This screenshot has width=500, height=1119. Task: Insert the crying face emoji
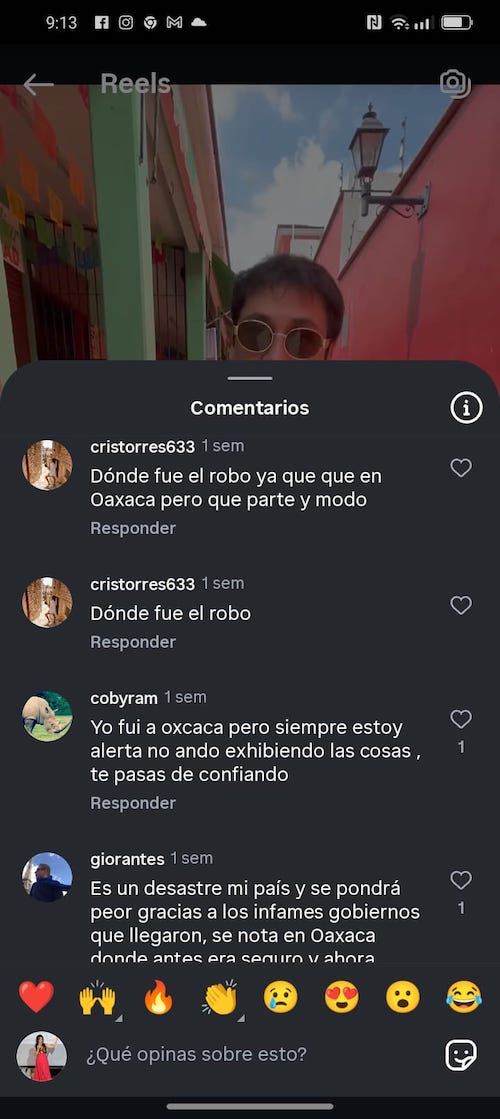pyautogui.click(x=281, y=997)
